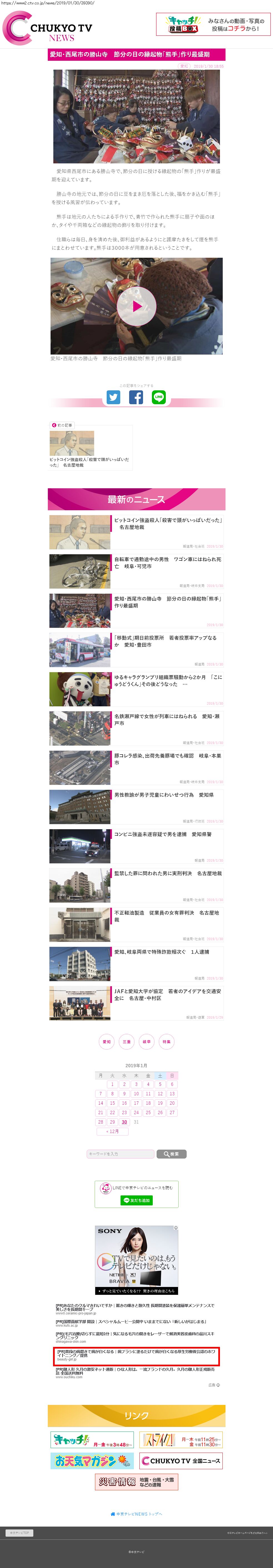Open the 投稿BOX banner at the top
This screenshot has height=1568, width=273.
(213, 24)
